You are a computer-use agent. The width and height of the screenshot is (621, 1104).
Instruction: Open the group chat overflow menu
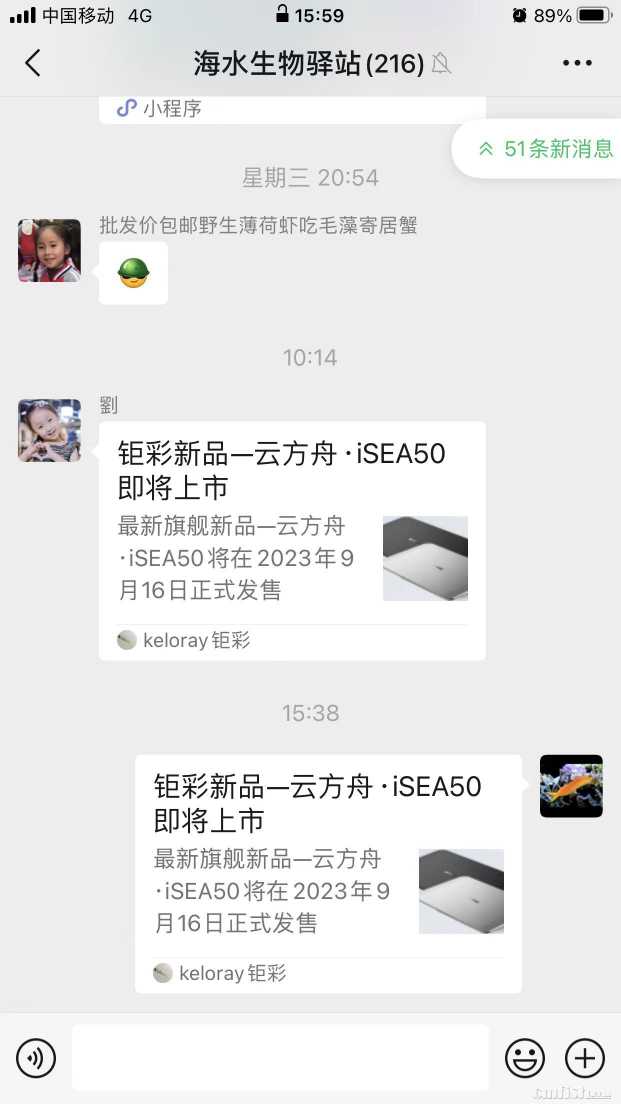[577, 64]
